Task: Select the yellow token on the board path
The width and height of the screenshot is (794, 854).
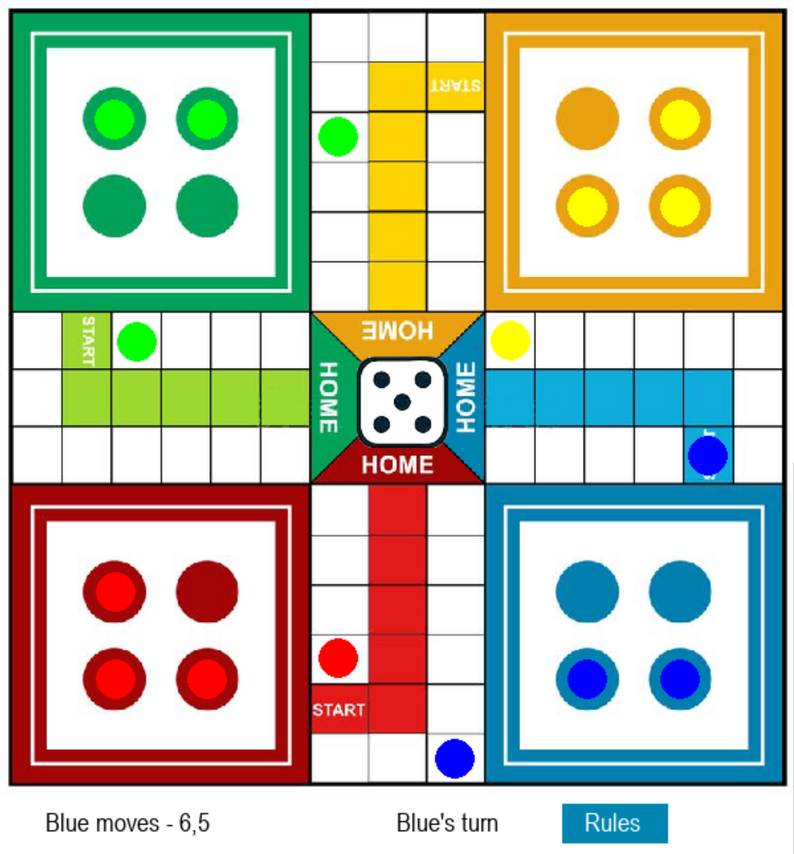Action: coord(509,341)
